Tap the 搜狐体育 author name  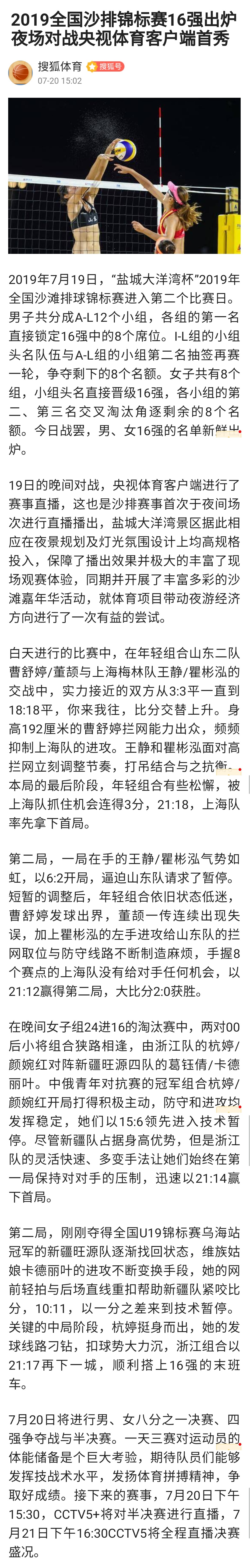(x=59, y=66)
